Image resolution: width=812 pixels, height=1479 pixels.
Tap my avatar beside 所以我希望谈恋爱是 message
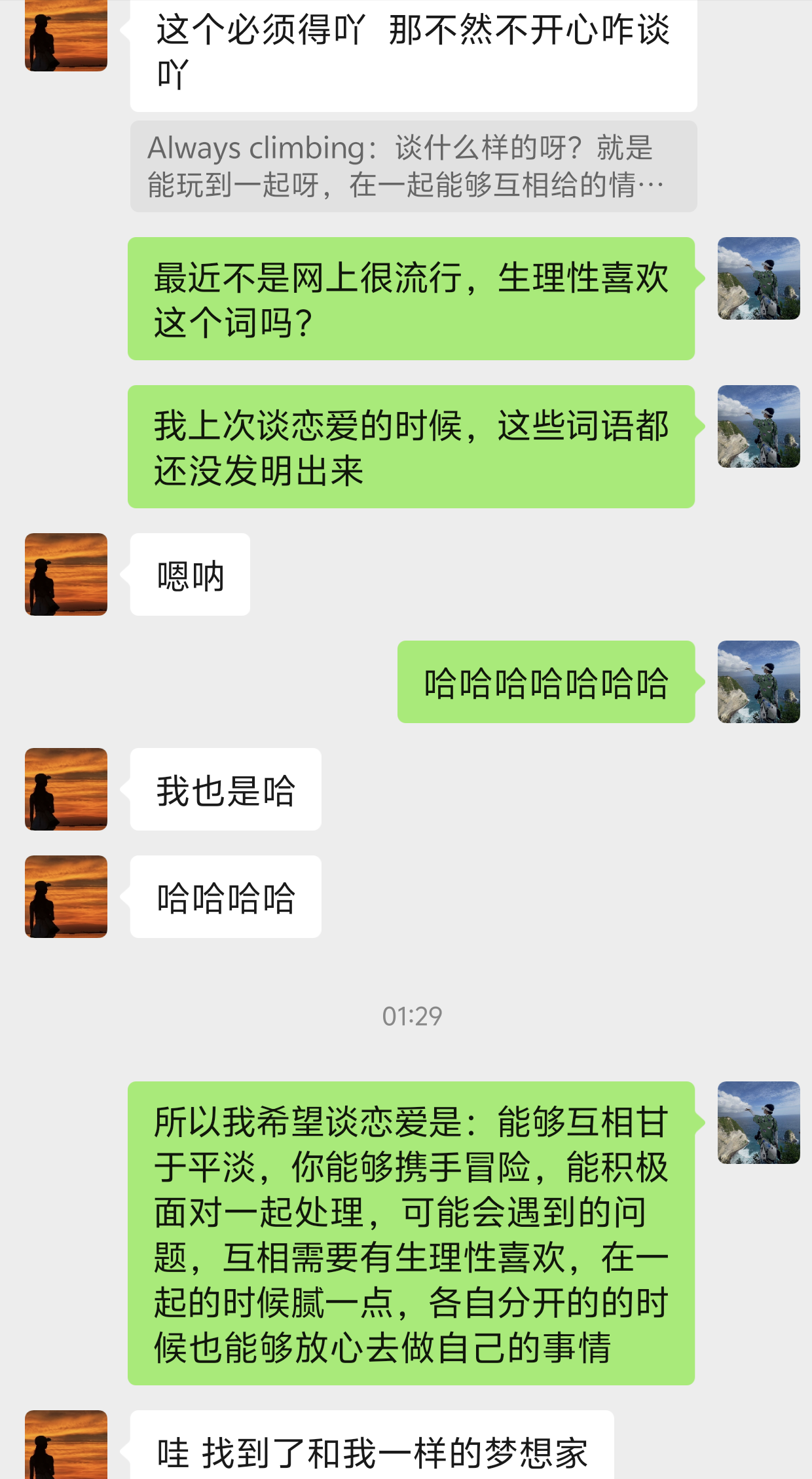pos(758,1123)
